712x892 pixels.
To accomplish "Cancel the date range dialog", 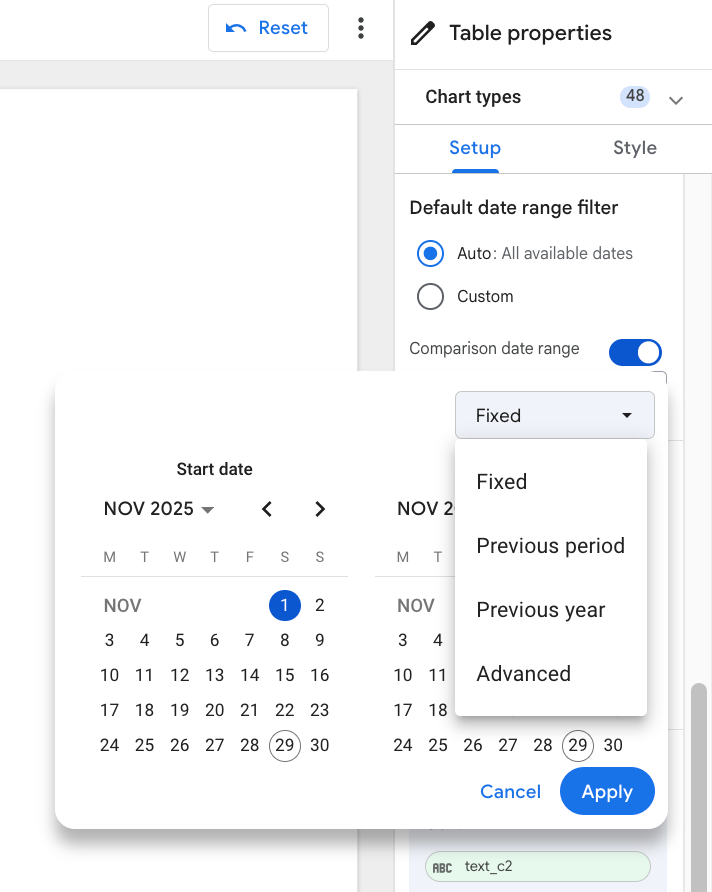I will tap(510, 792).
